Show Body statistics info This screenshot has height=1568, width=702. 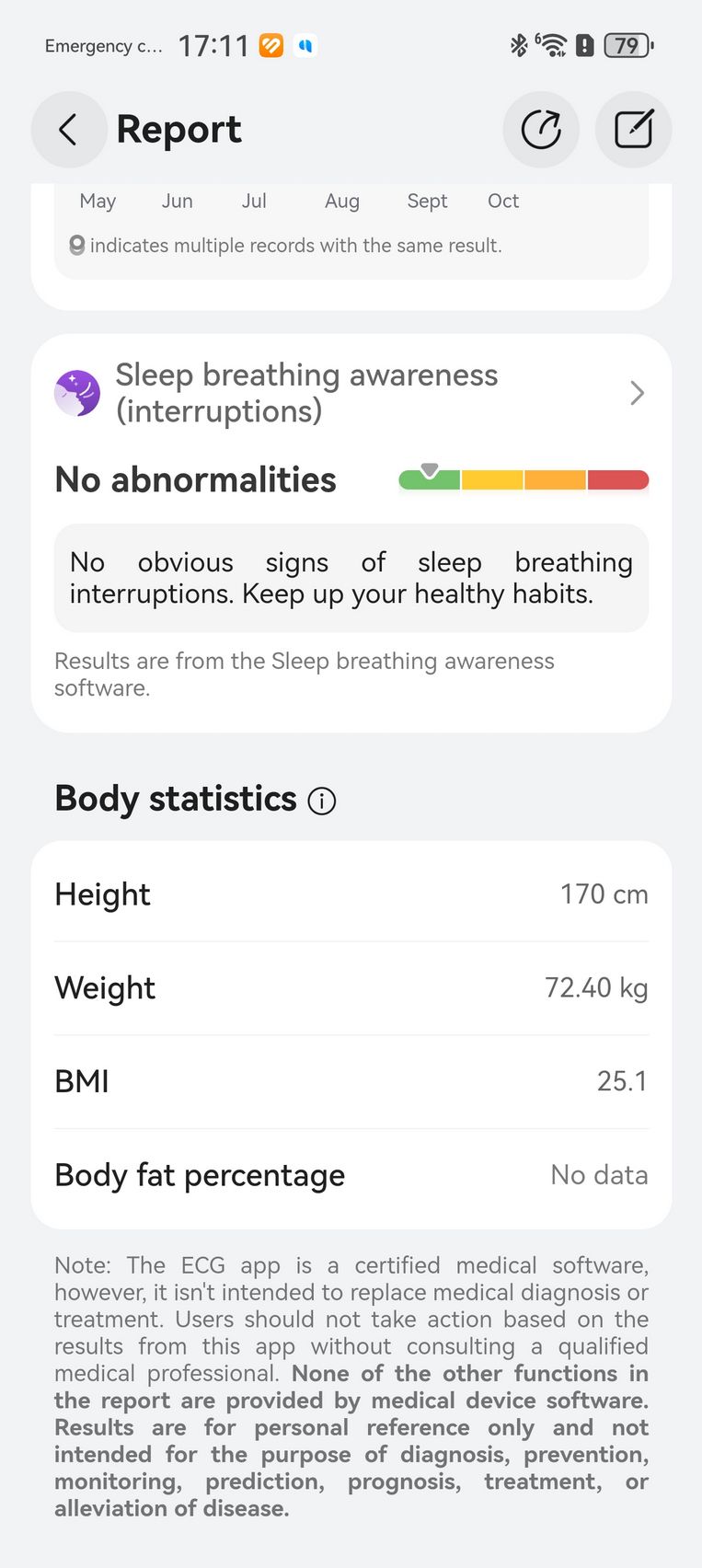pyautogui.click(x=322, y=801)
